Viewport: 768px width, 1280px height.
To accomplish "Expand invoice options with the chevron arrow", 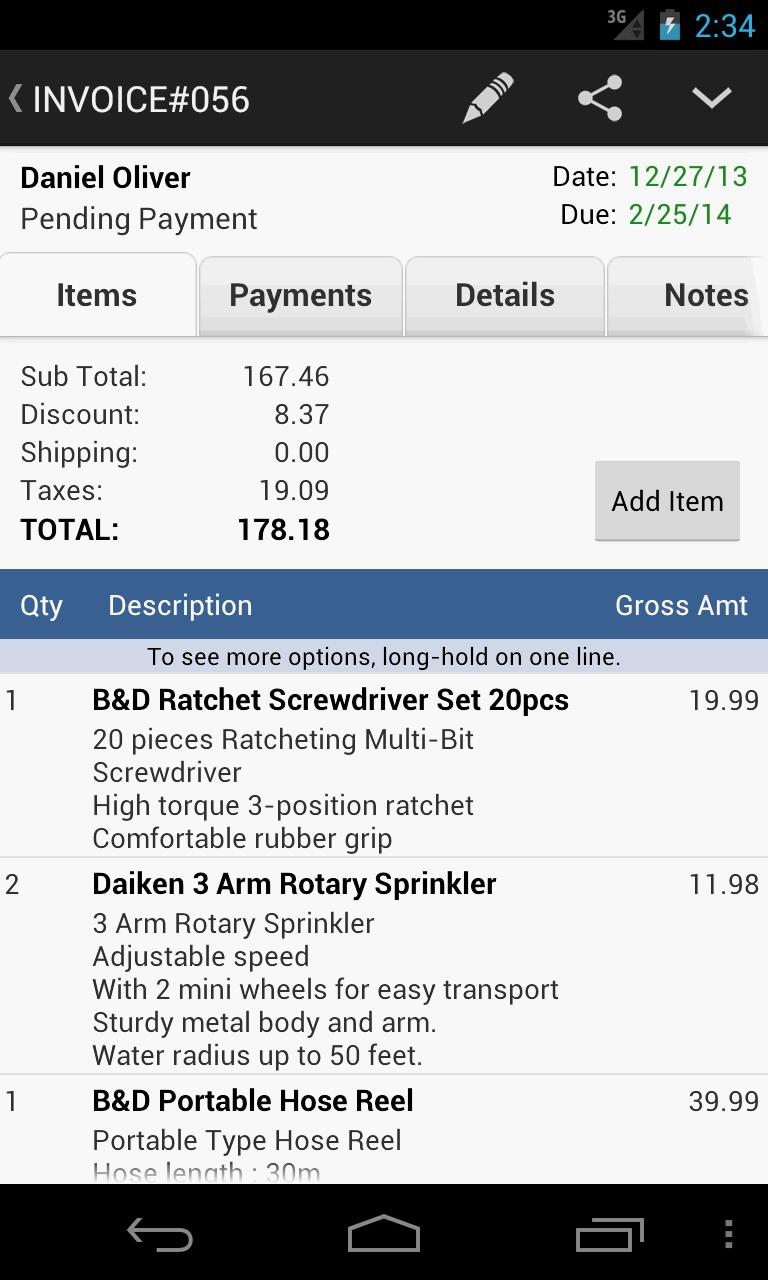I will [711, 96].
